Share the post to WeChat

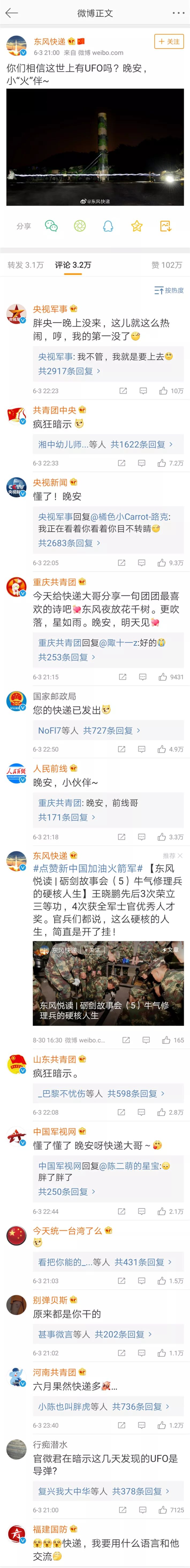pos(52,226)
